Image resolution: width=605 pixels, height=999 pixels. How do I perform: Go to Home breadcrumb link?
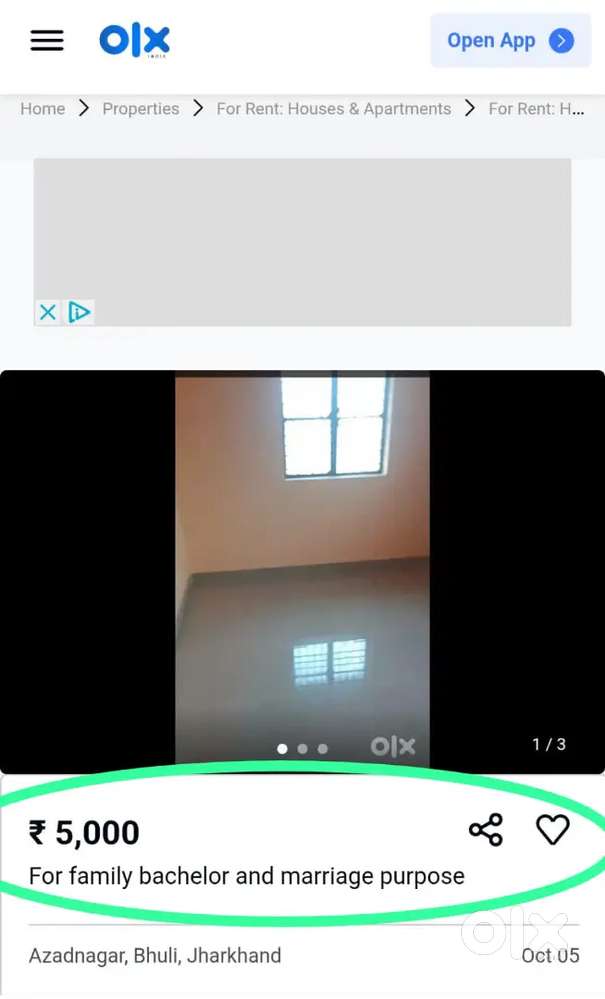click(42, 109)
